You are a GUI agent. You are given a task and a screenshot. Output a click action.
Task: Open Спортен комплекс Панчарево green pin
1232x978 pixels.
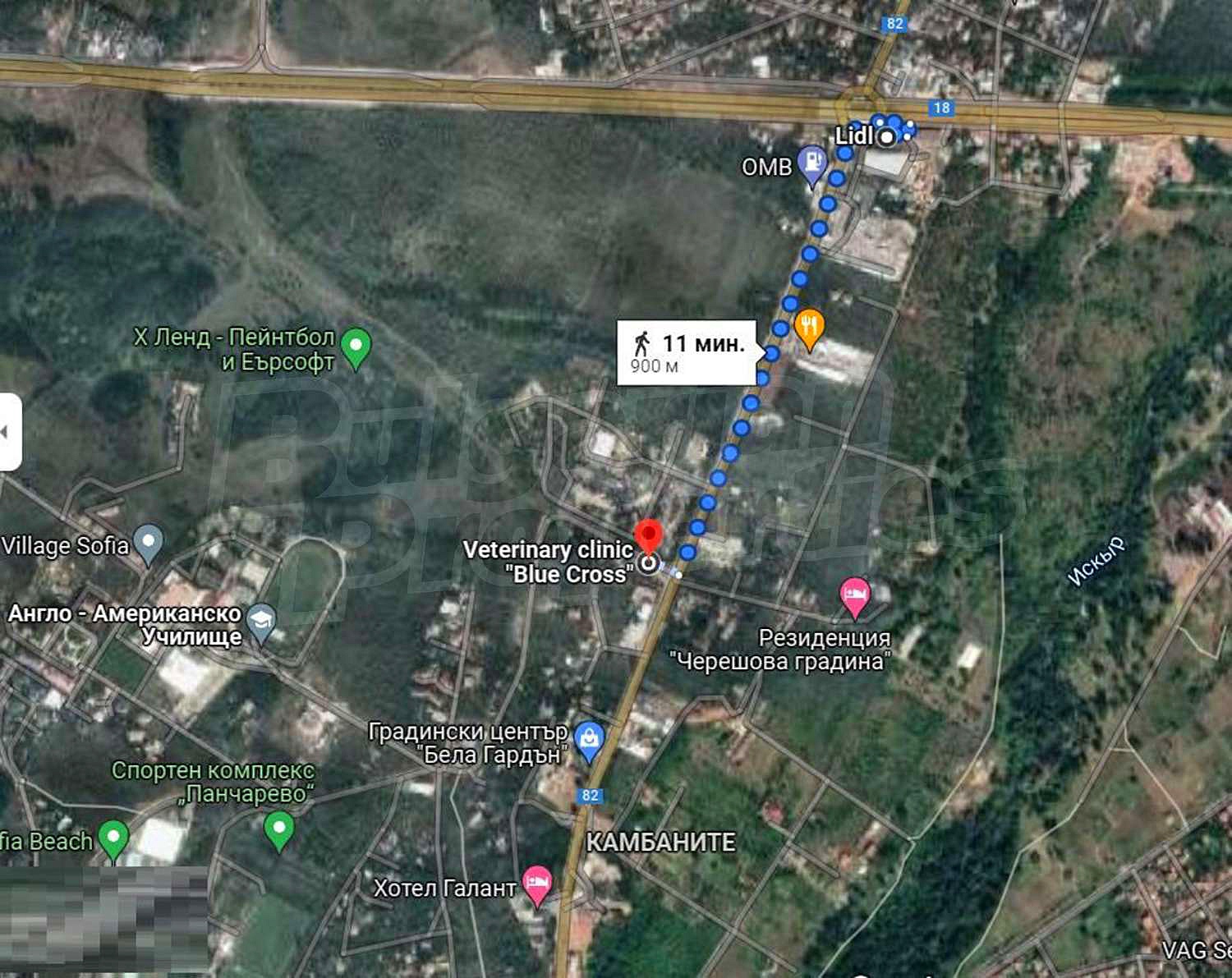[x=279, y=828]
